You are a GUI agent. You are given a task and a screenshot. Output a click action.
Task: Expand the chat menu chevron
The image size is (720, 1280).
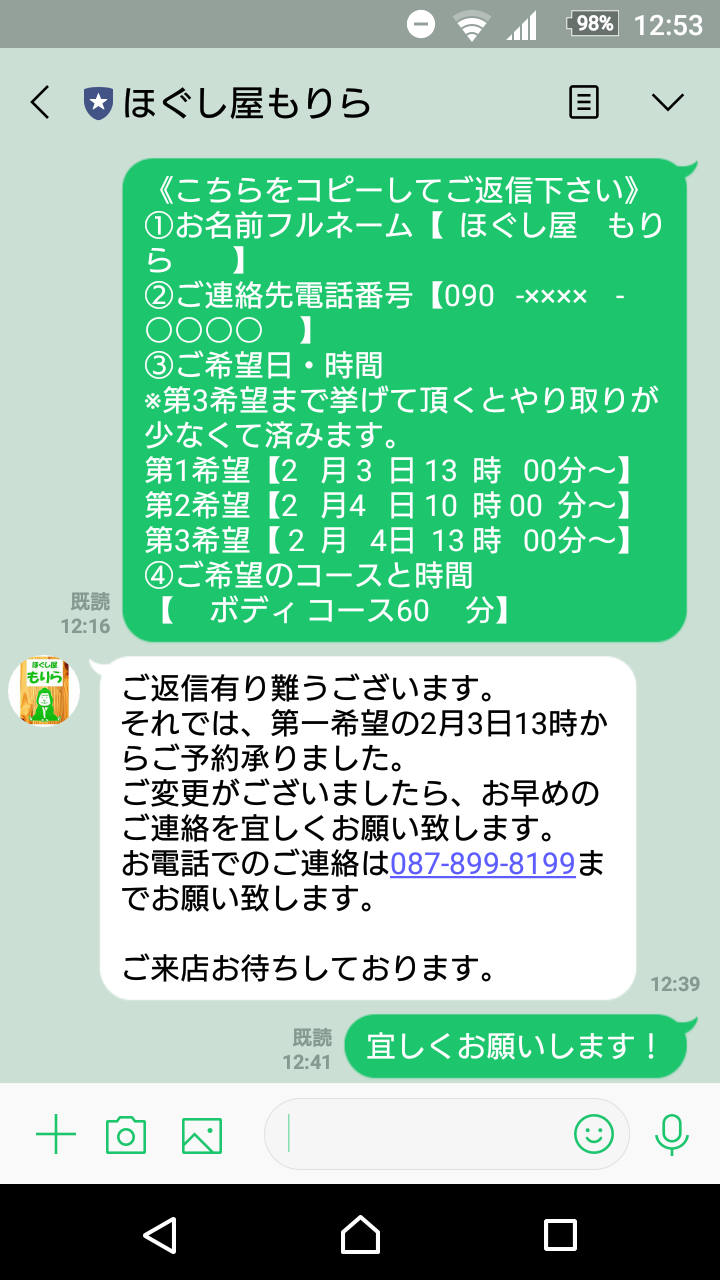[x=667, y=102]
